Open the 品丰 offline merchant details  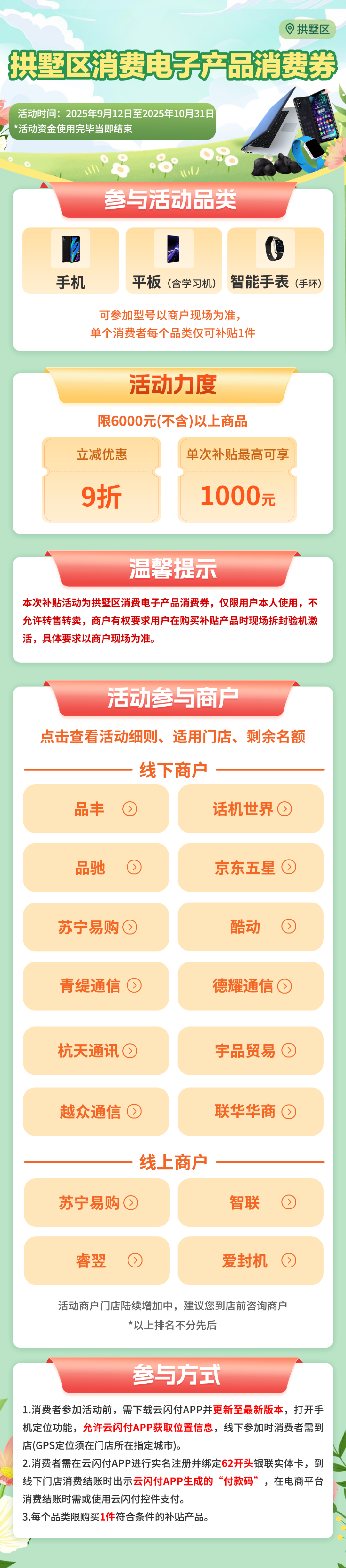point(96,809)
